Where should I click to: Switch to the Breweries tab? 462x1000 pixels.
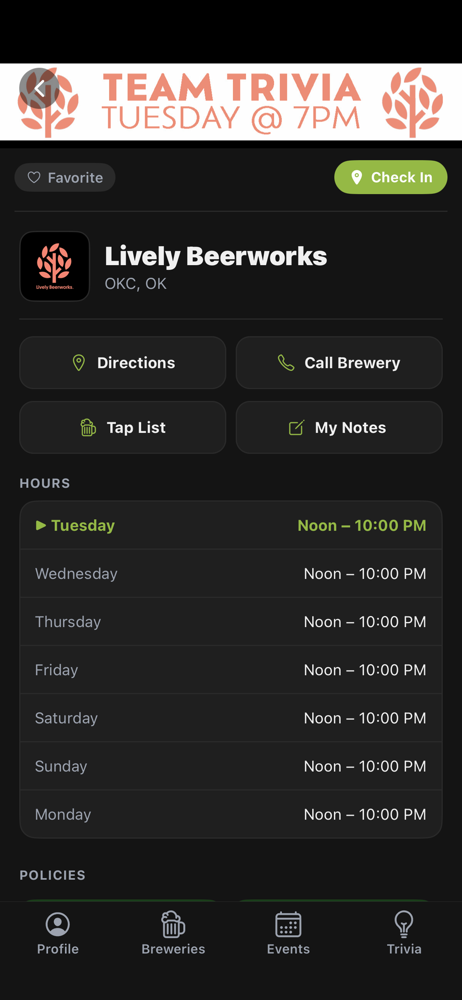pyautogui.click(x=173, y=933)
